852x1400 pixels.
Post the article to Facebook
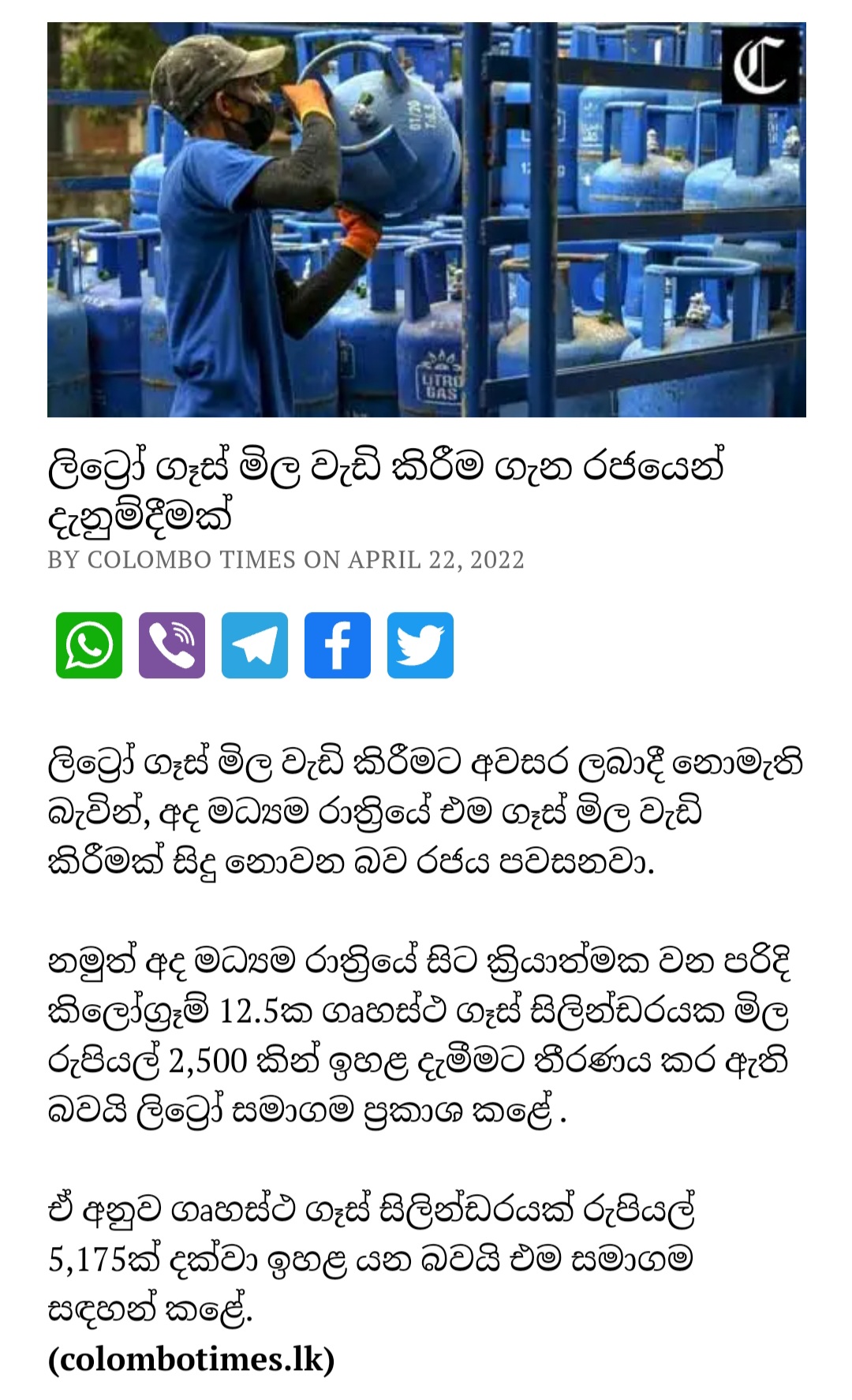pyautogui.click(x=338, y=645)
